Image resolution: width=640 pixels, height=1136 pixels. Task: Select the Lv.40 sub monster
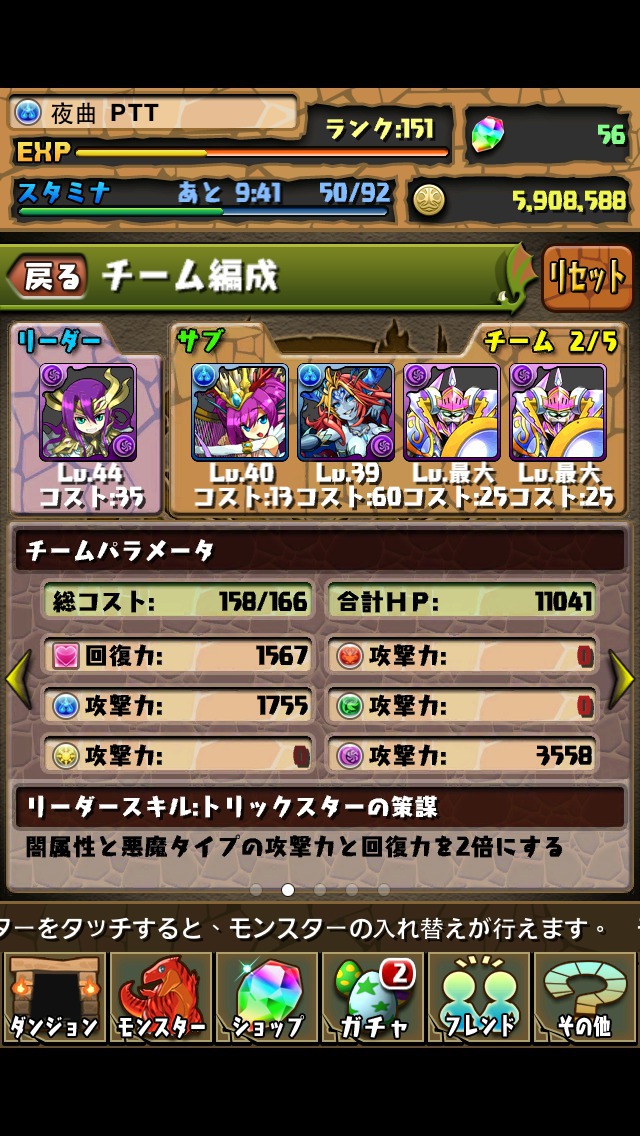(x=240, y=412)
